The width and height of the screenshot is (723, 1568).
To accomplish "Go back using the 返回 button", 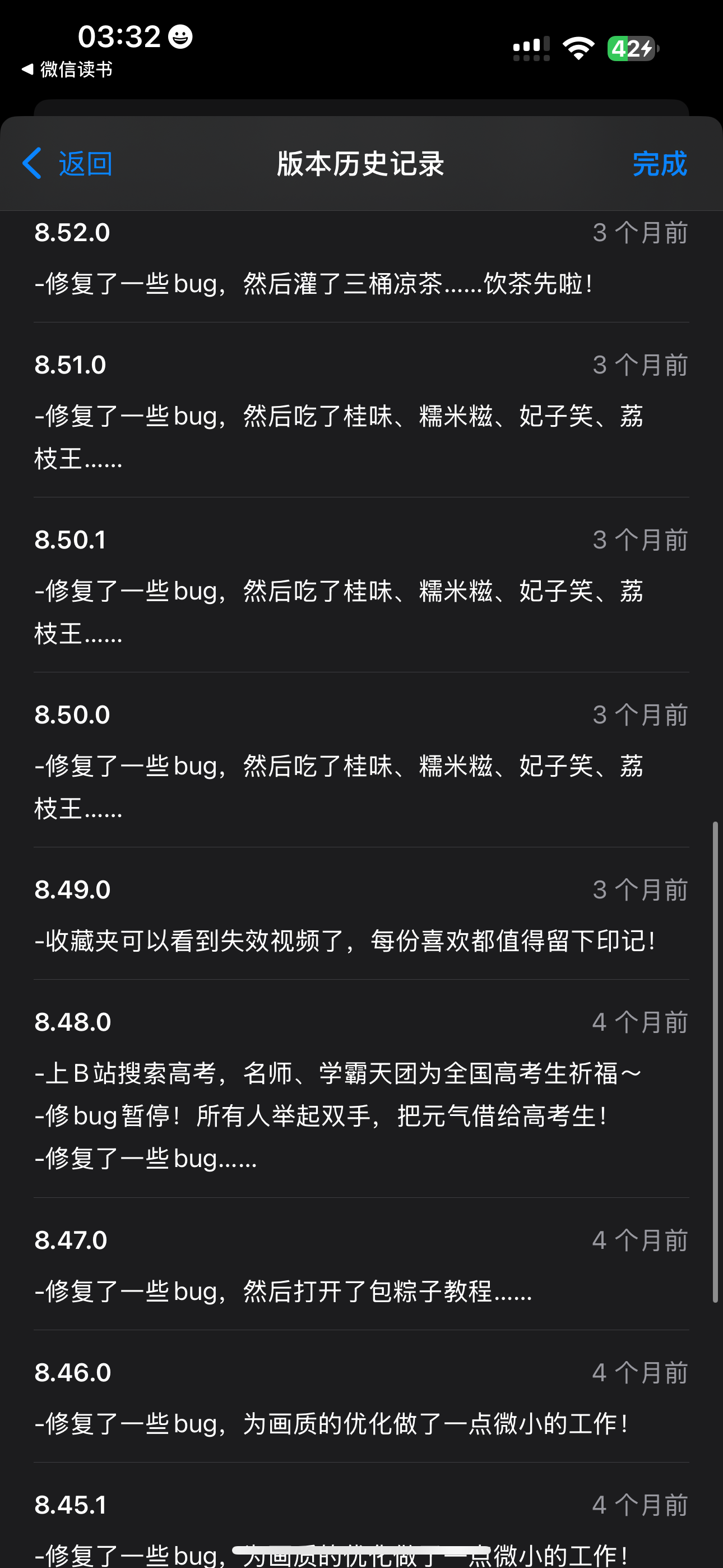I will tap(67, 164).
